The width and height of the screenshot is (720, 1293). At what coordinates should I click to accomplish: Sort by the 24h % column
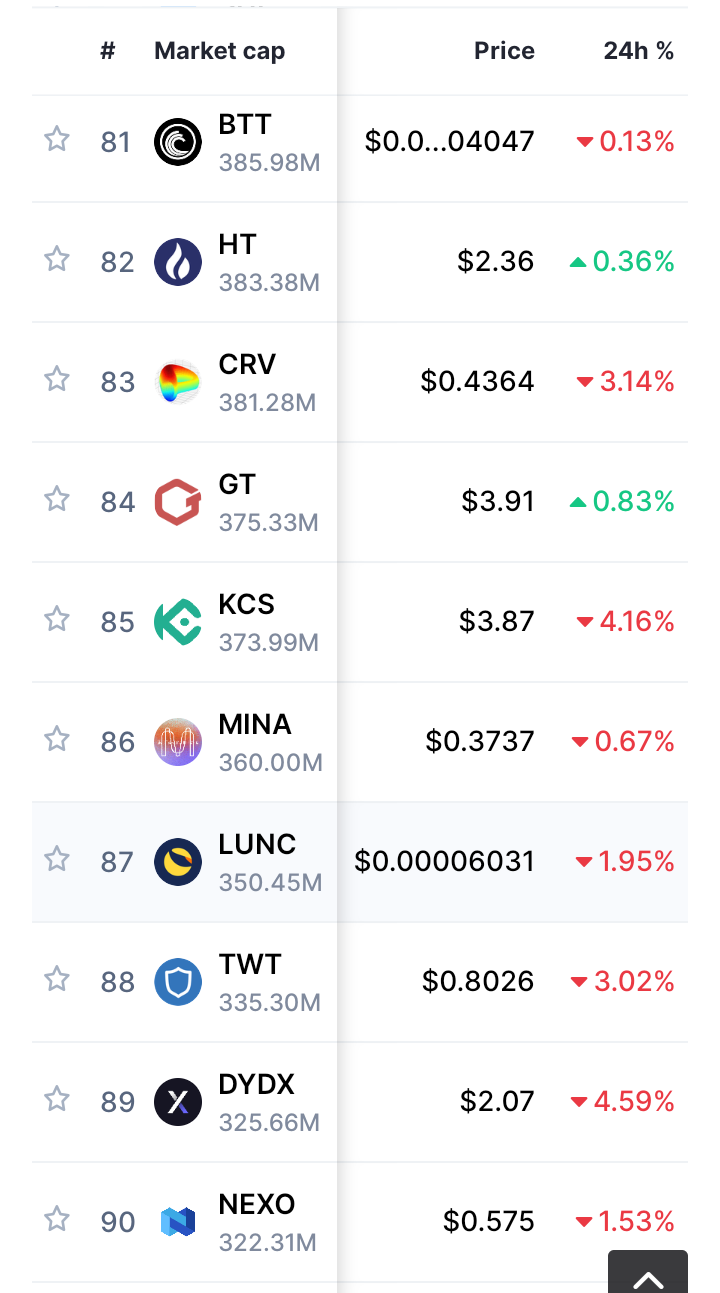click(x=639, y=51)
